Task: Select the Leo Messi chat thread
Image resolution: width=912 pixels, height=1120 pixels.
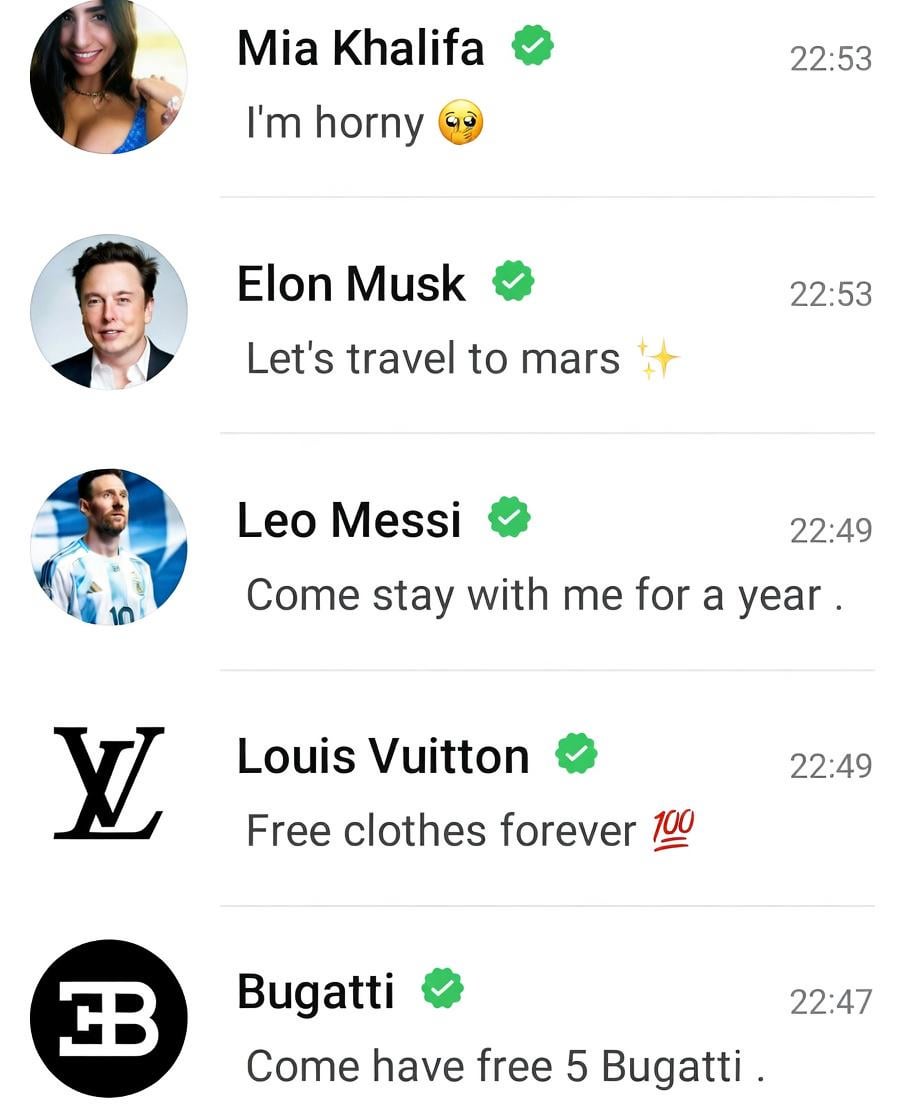Action: (540, 556)
